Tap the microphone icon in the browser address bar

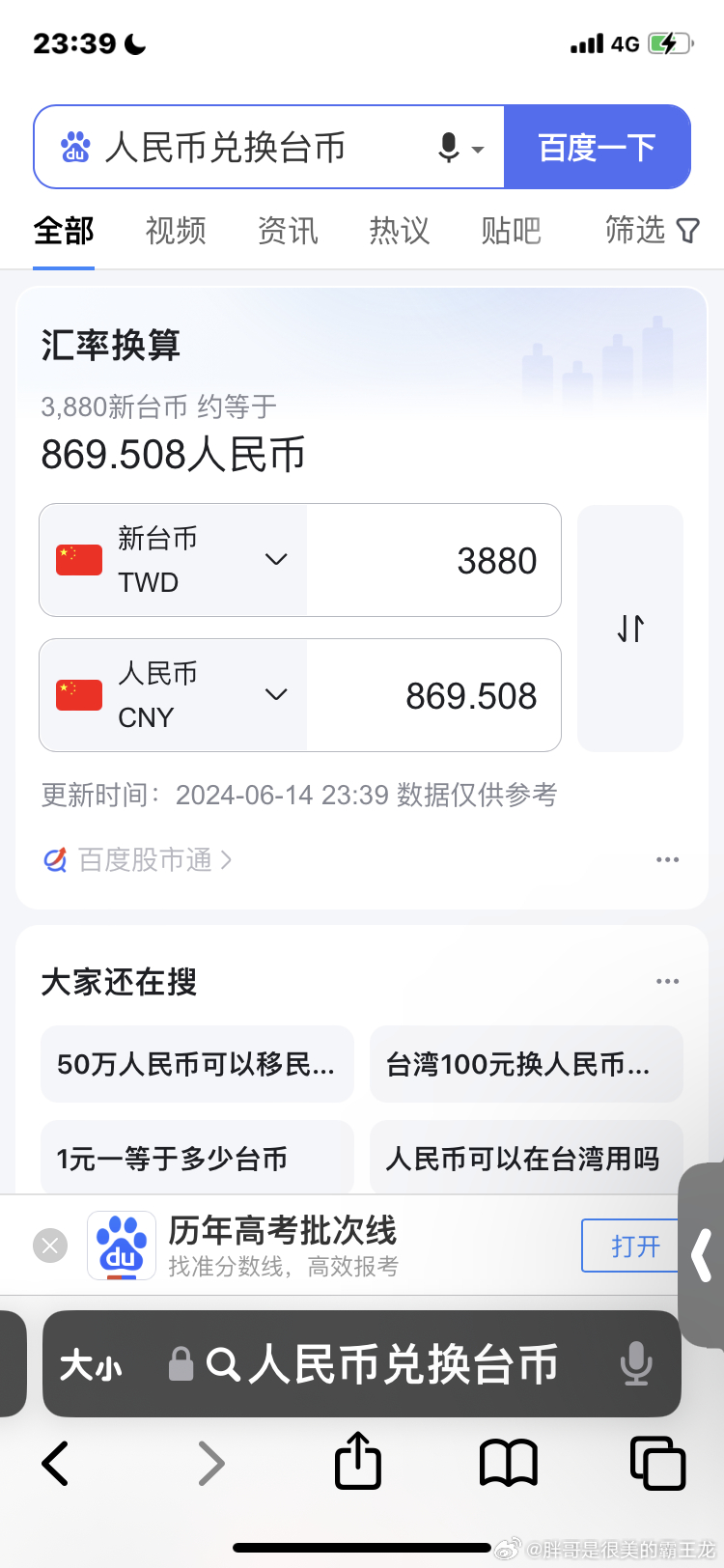click(x=637, y=1364)
